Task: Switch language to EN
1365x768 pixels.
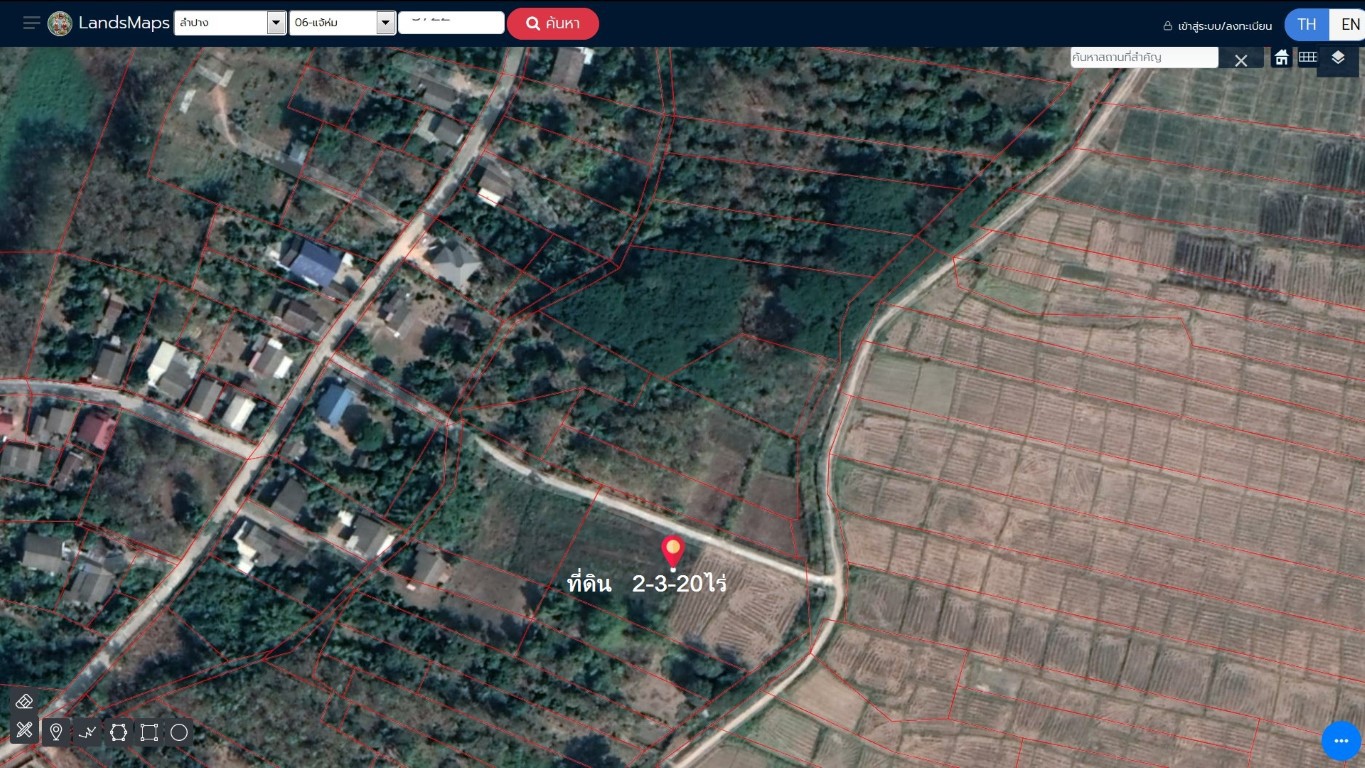Action: pyautogui.click(x=1349, y=25)
